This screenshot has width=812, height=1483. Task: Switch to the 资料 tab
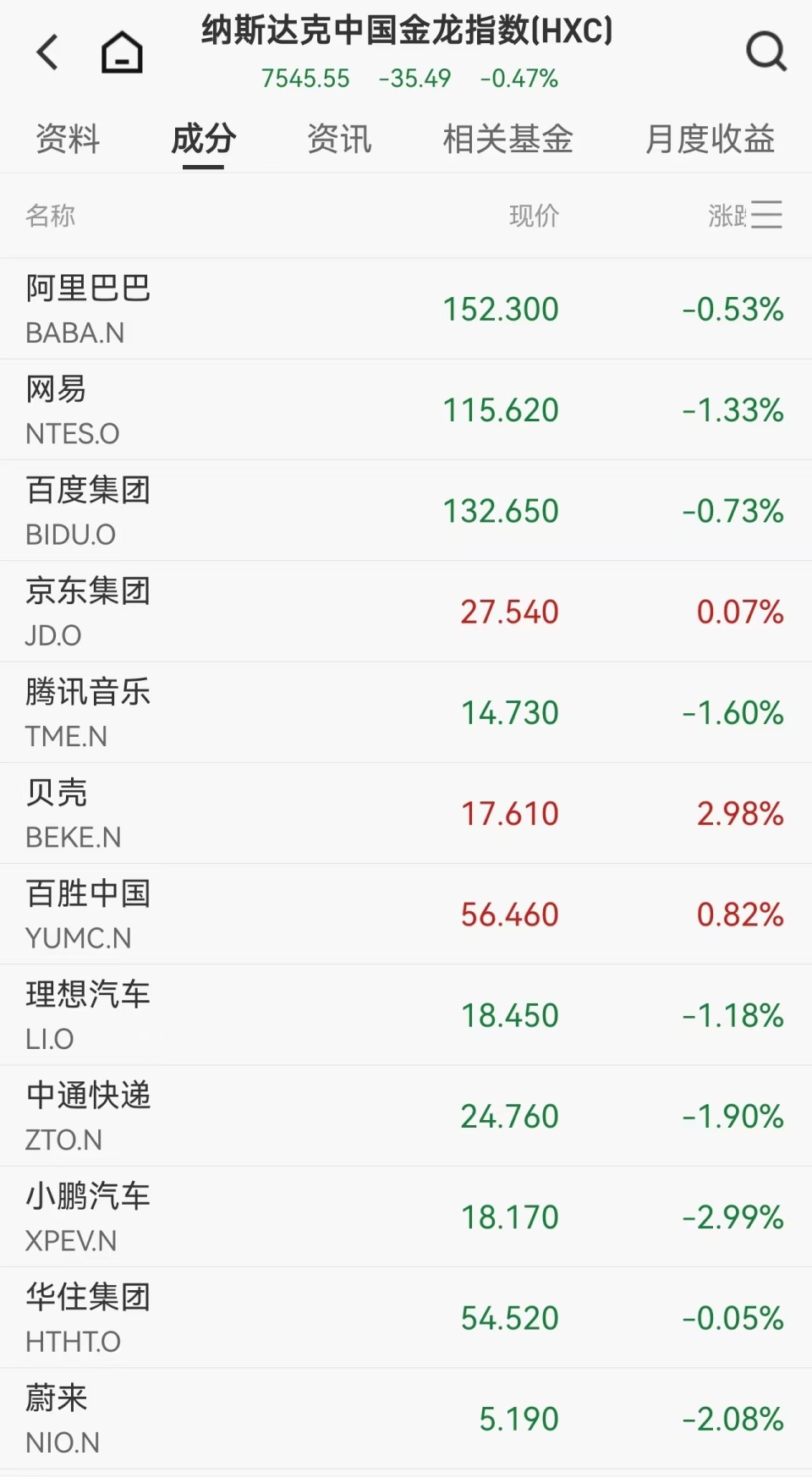(x=67, y=140)
